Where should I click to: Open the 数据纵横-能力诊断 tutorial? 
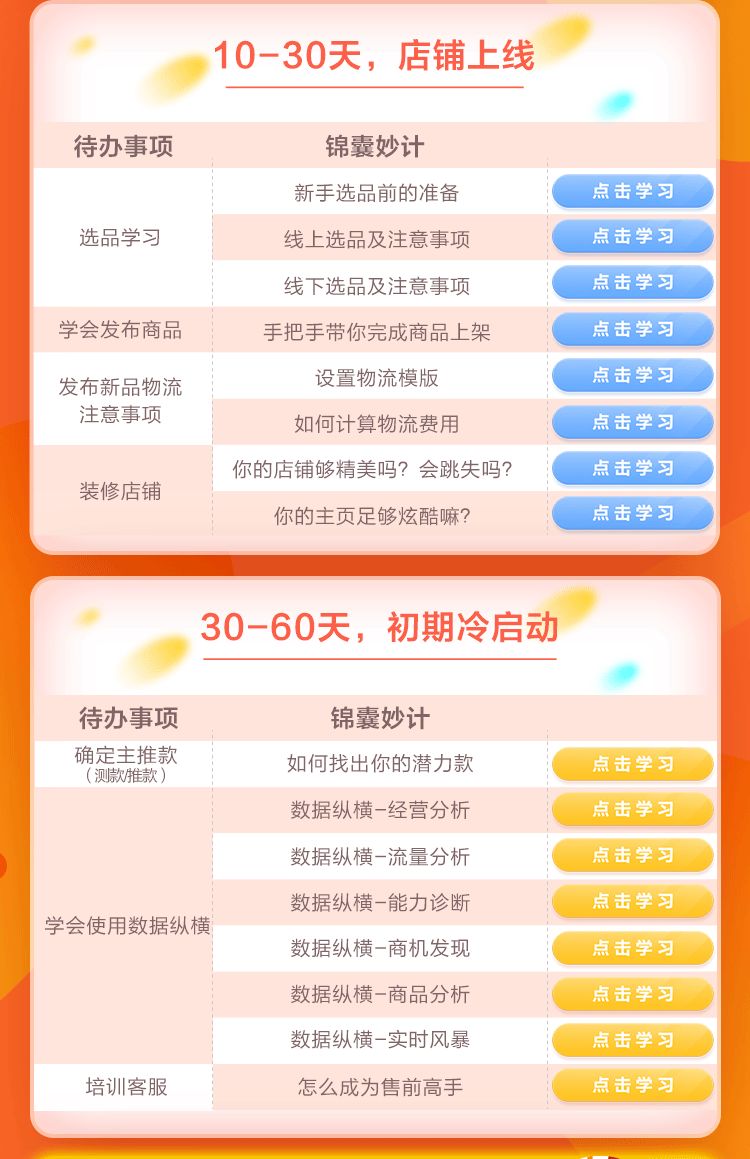tap(632, 901)
